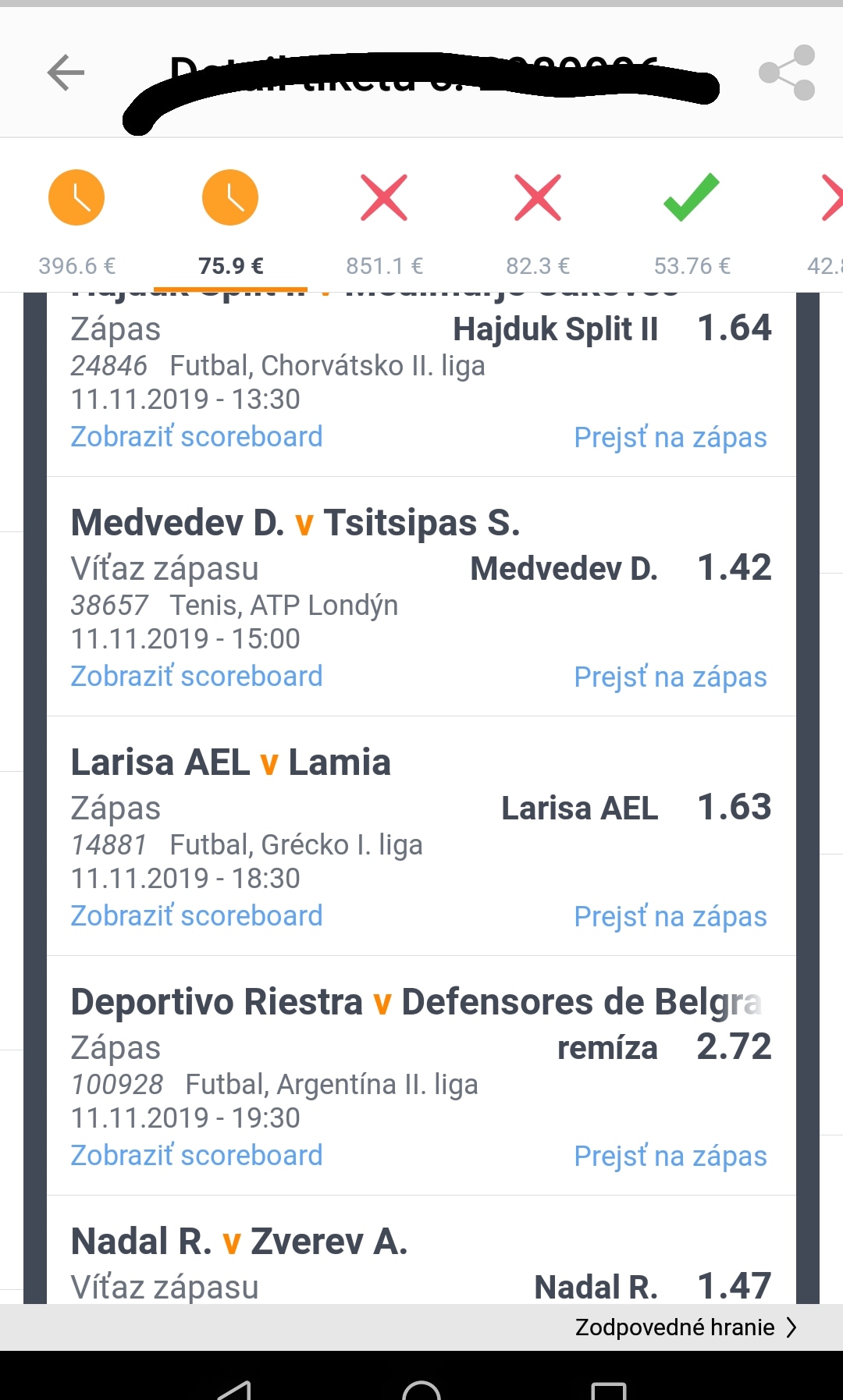The image size is (843, 1400).
Task: Go to the Deportivo Riestra match
Action: [x=670, y=1157]
